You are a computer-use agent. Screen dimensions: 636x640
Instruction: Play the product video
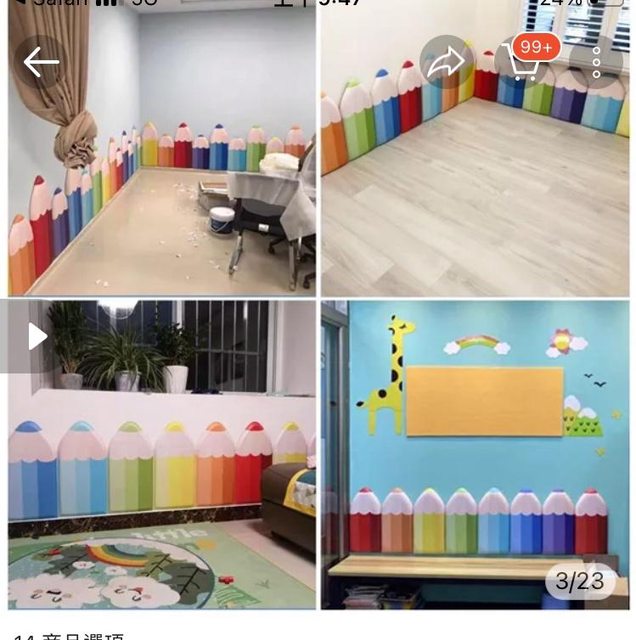35,336
